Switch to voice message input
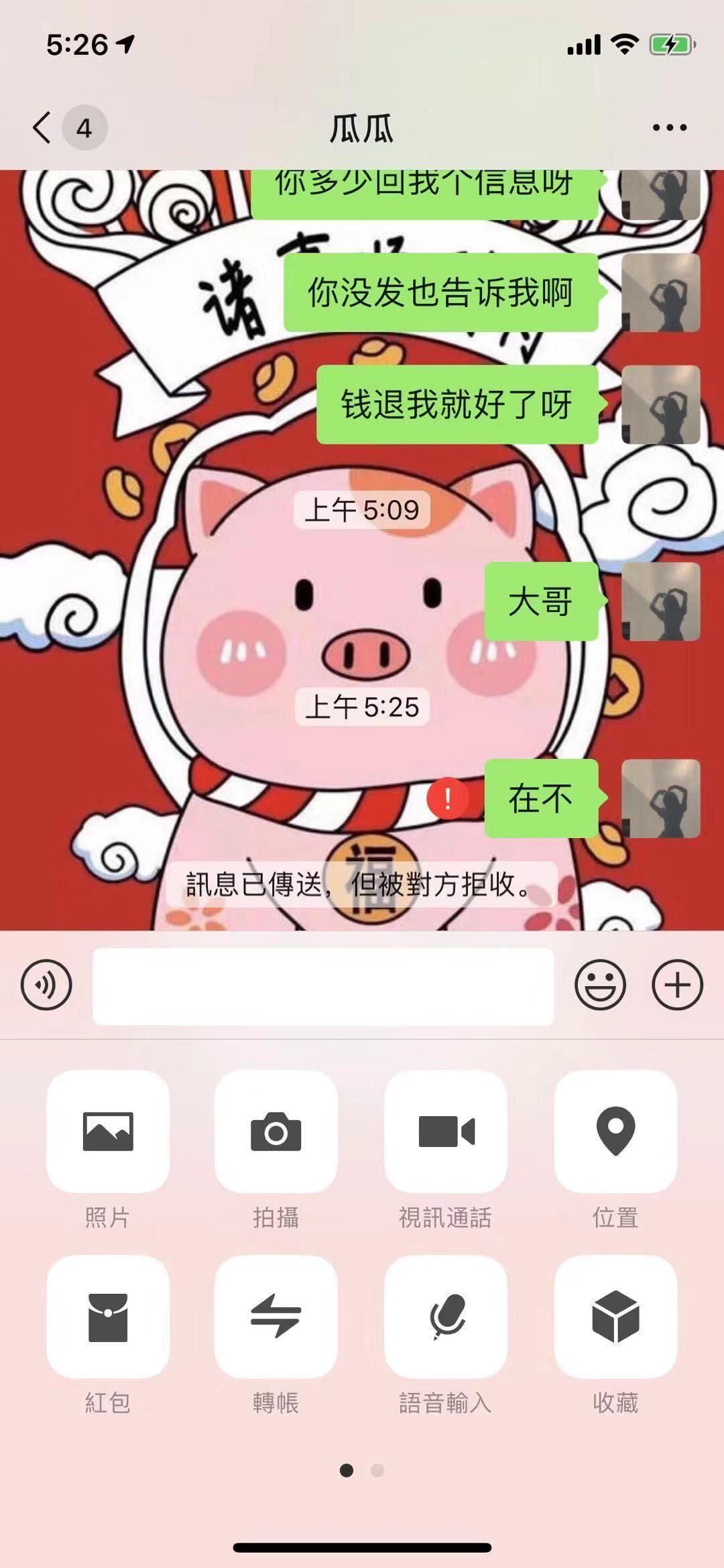Viewport: 724px width, 1568px height. pos(46,985)
